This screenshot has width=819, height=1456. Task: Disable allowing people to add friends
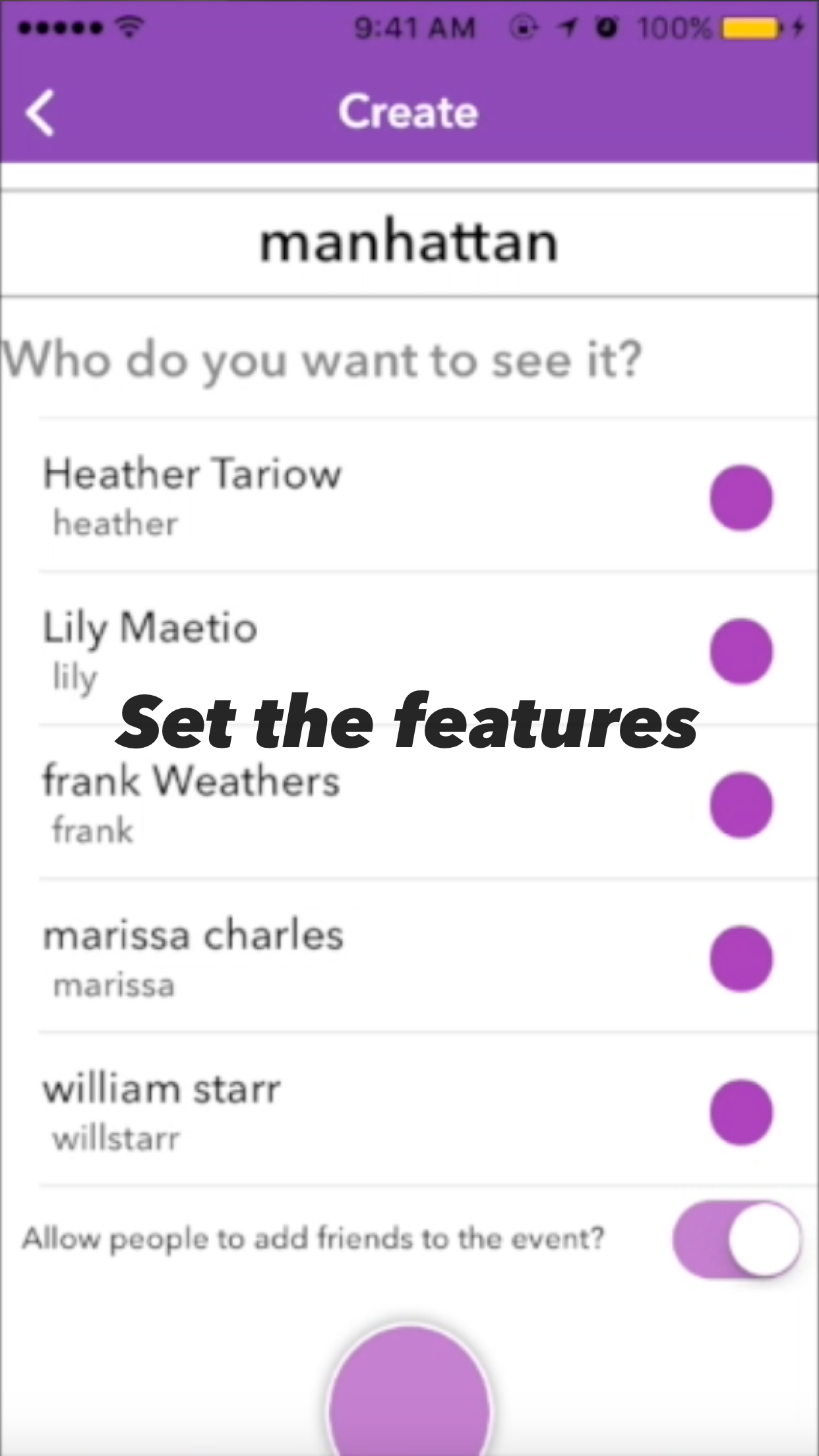tap(737, 1239)
